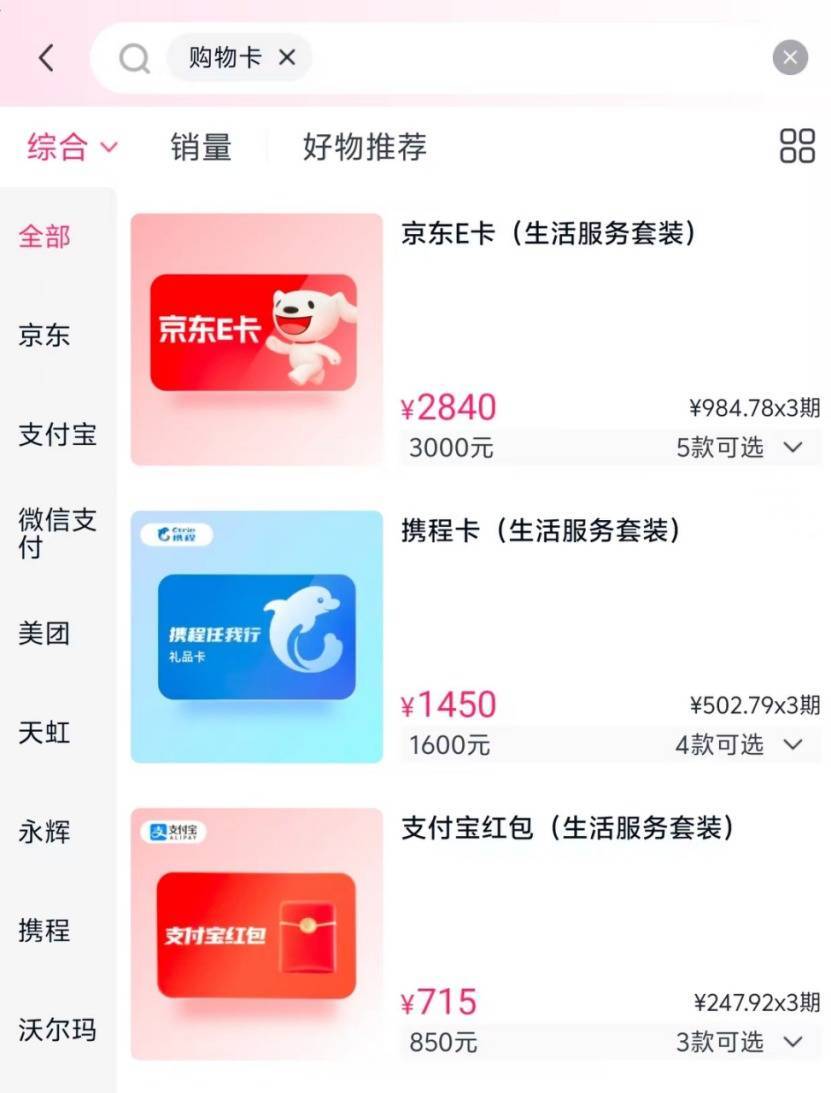Show 微信支付 category items

57,533
